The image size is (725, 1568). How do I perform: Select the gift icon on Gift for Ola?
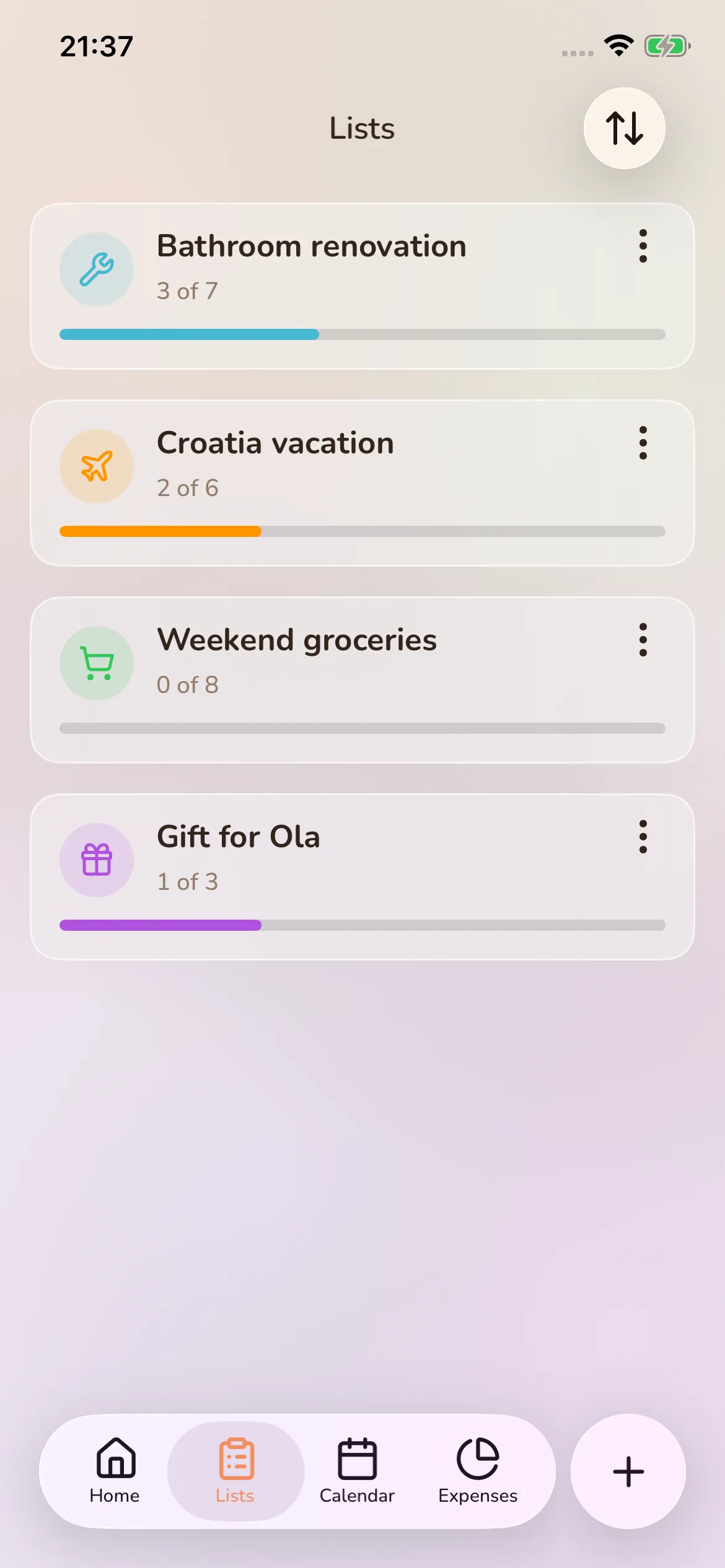click(x=96, y=860)
